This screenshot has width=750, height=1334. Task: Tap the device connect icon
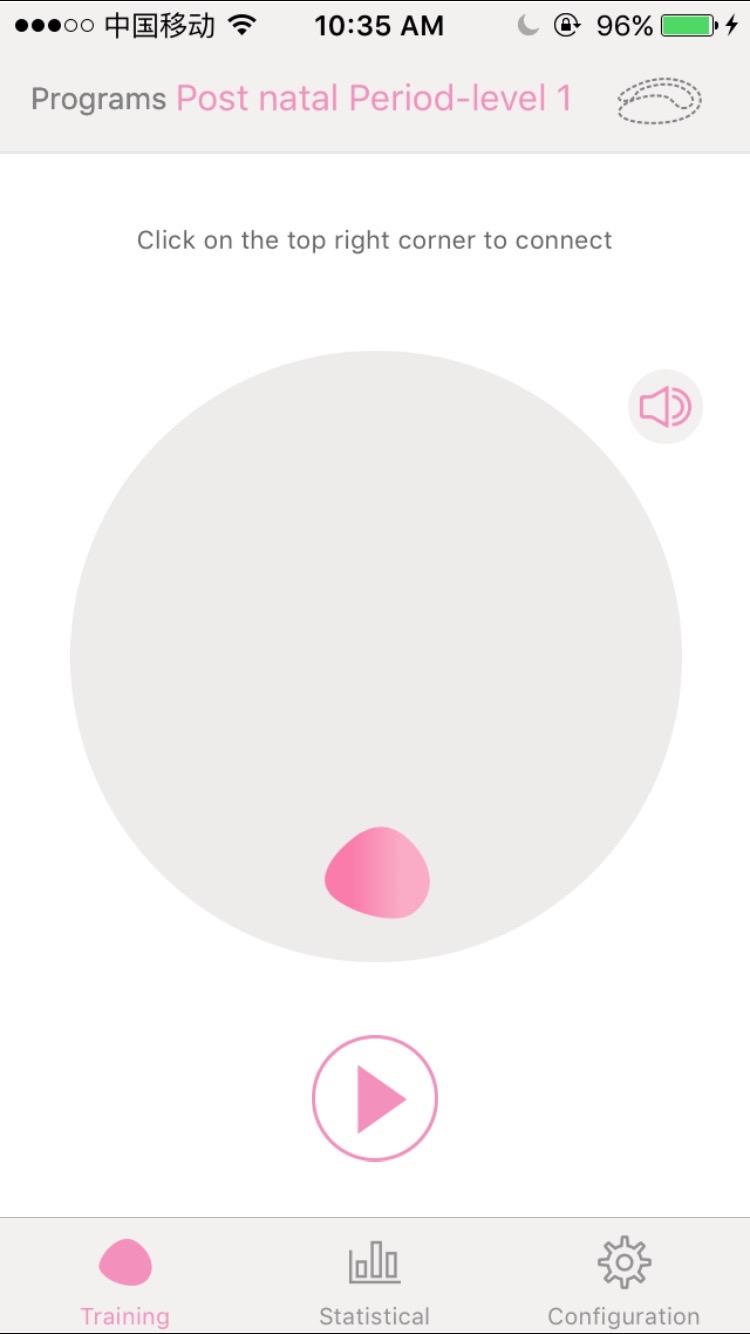(x=659, y=99)
